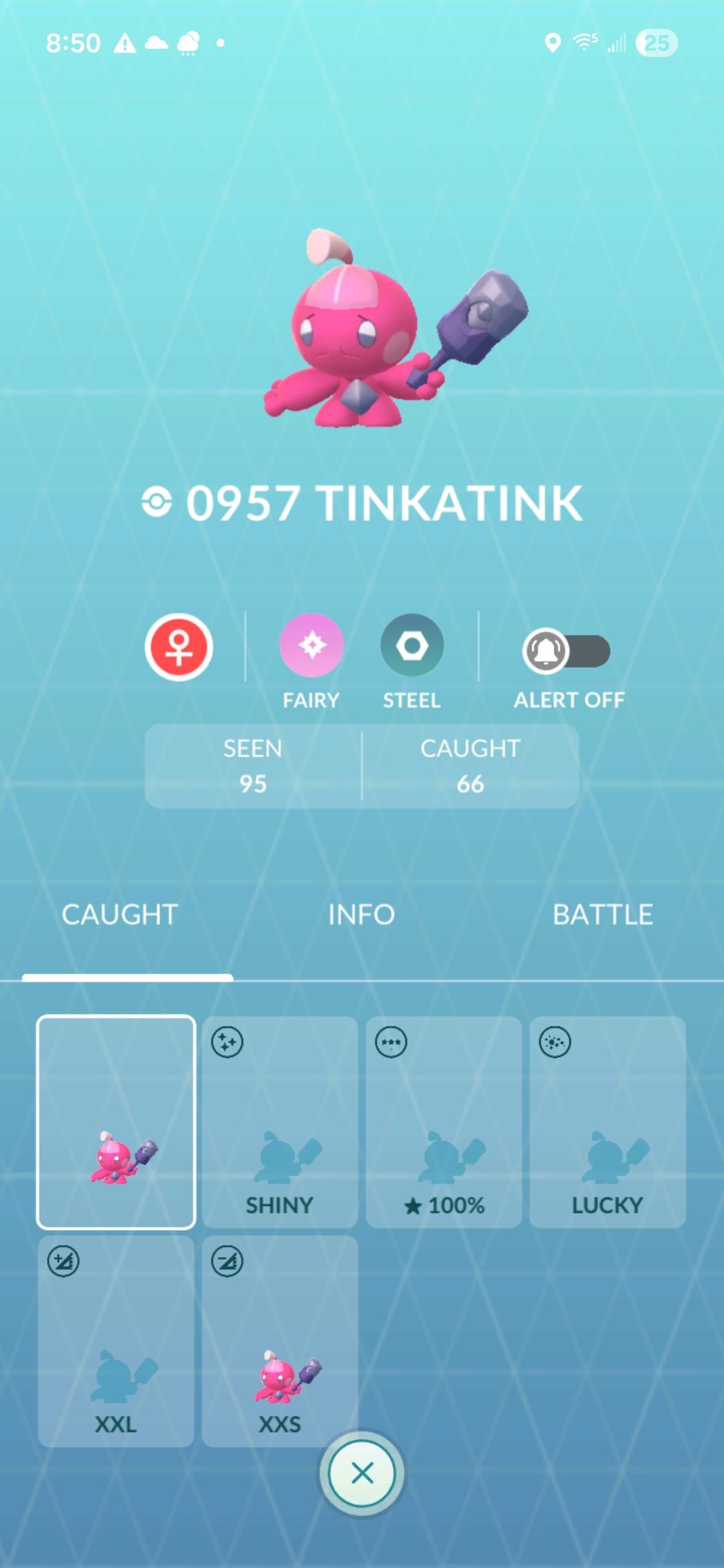Open the XXL size tile
Image resolution: width=724 pixels, height=1568 pixels.
click(x=116, y=1340)
